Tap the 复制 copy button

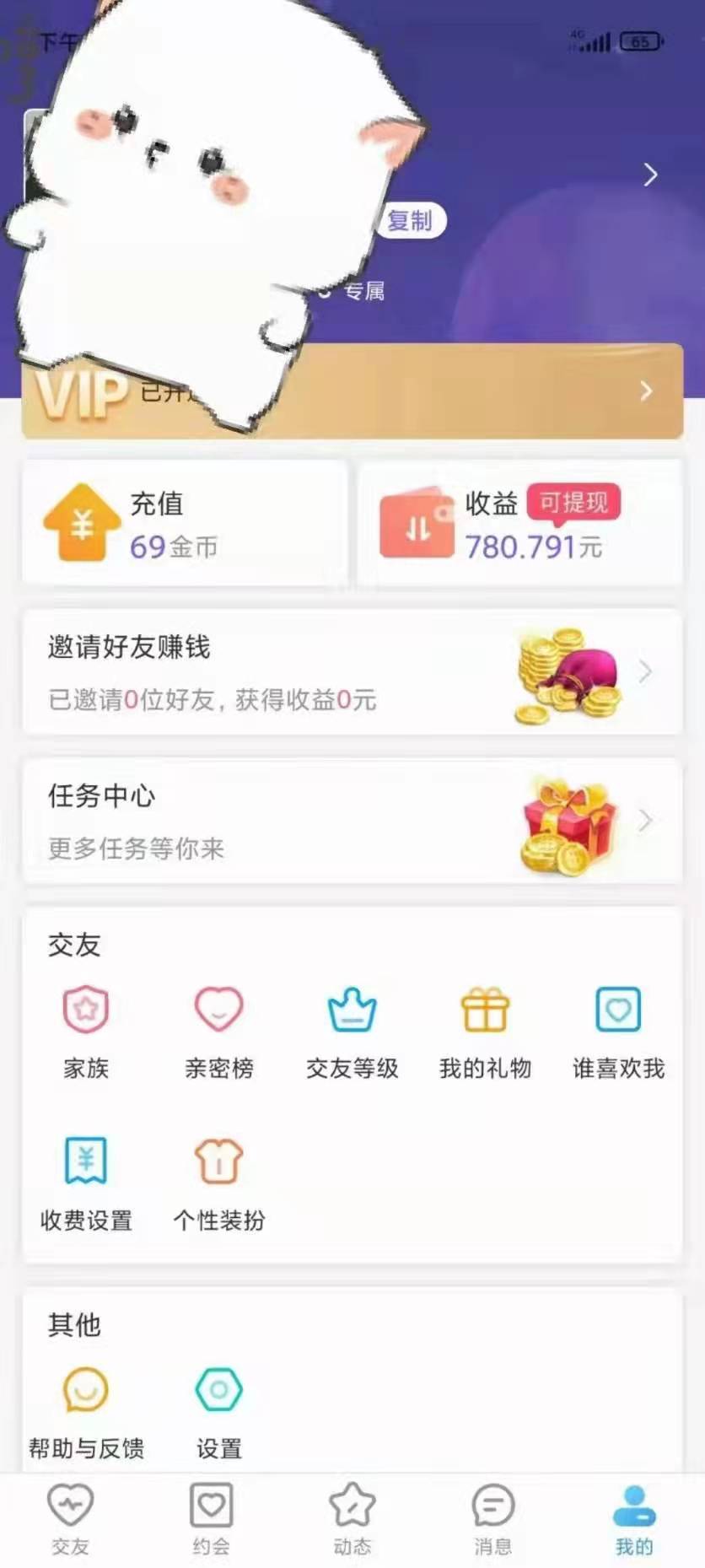coord(411,222)
